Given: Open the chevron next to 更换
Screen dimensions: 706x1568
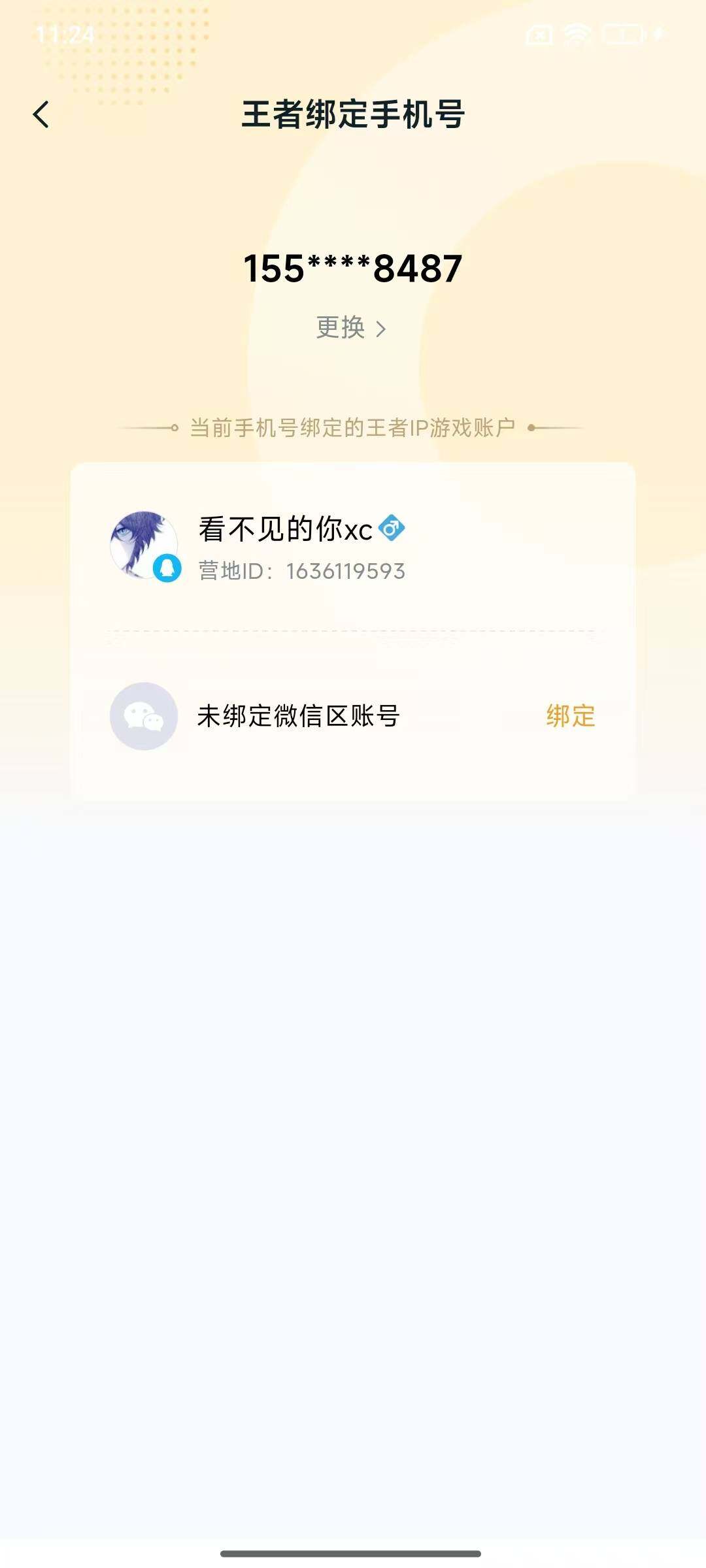Looking at the screenshot, I should (x=382, y=329).
